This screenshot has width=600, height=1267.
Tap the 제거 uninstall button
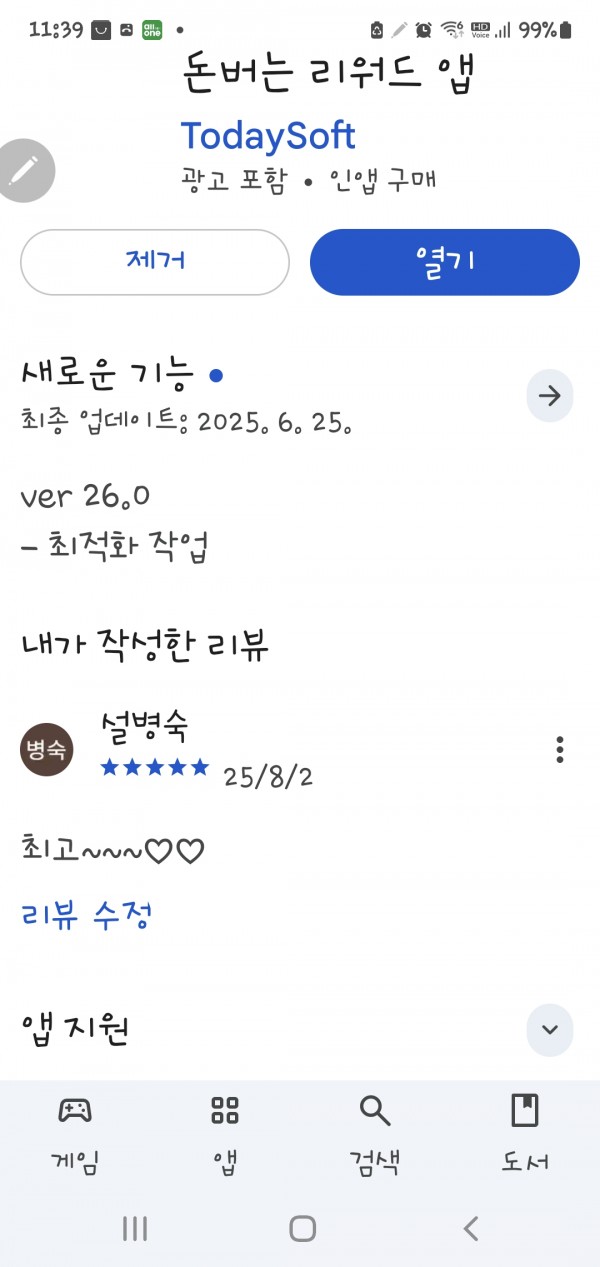(155, 262)
